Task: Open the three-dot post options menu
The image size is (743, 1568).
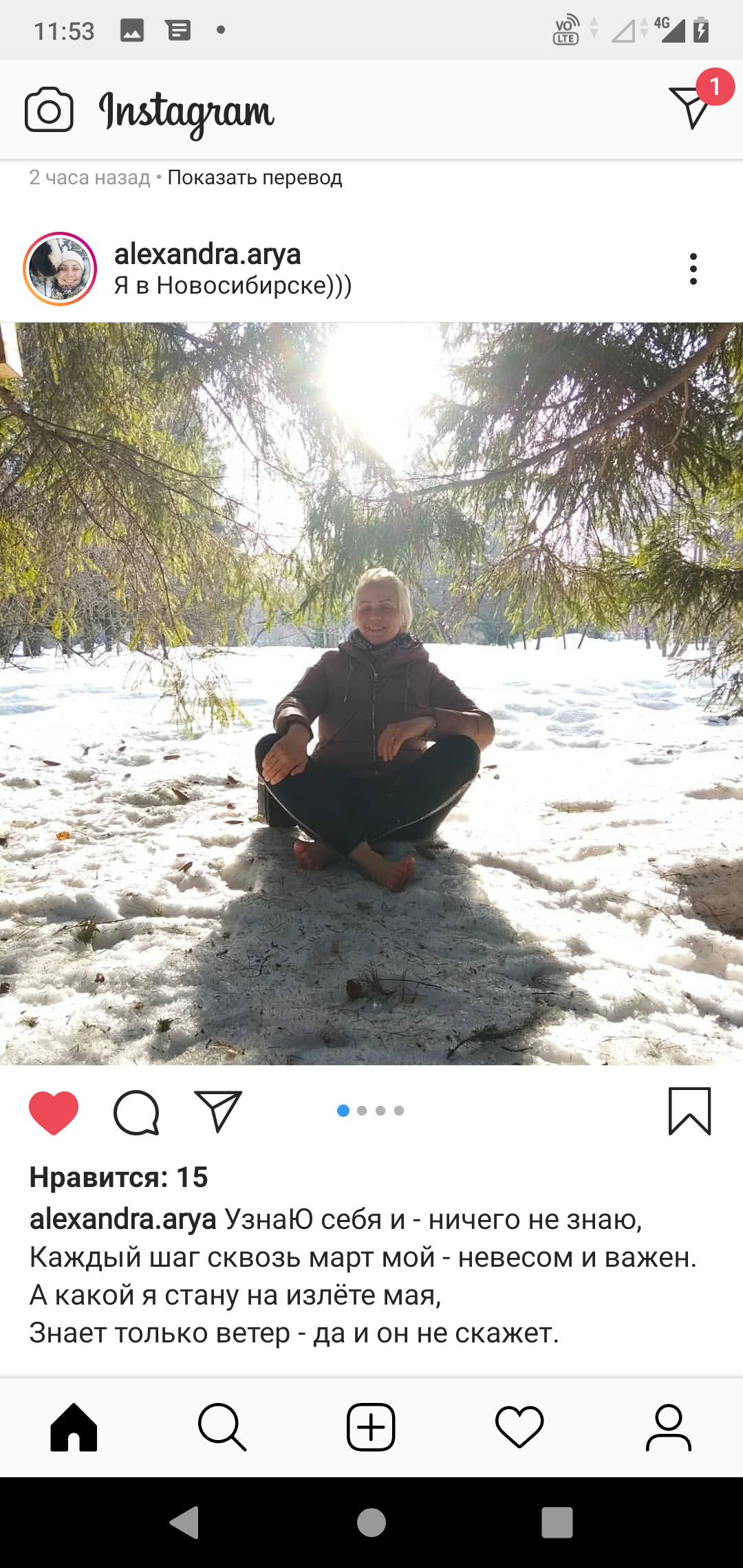Action: coord(693,269)
